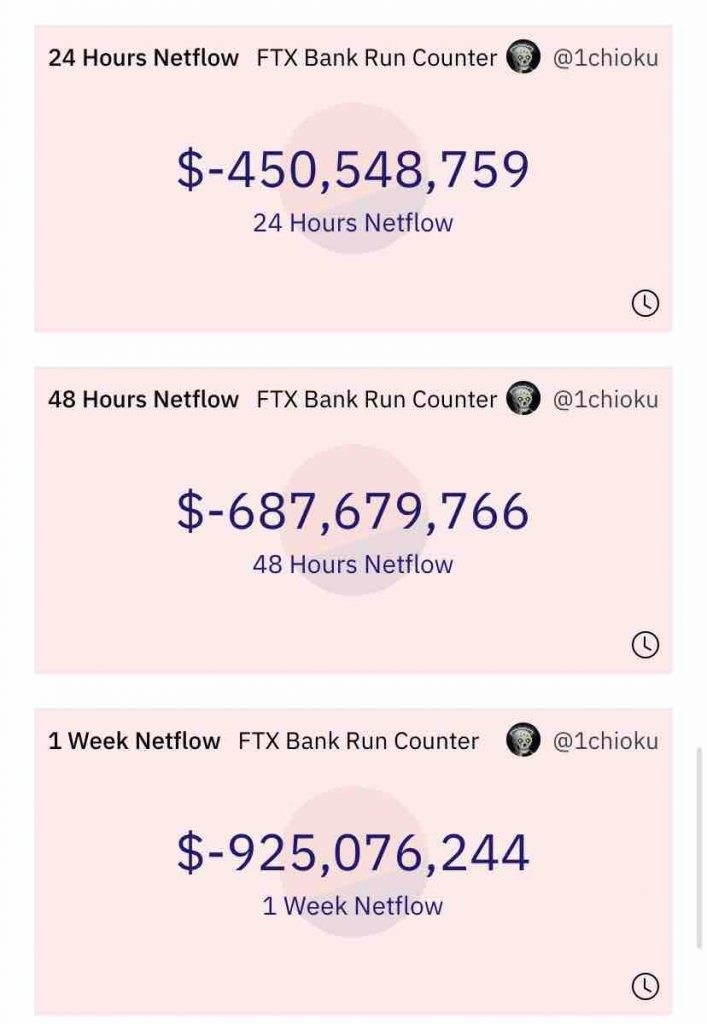This screenshot has height=1024, width=707.
Task: Check the clock icon on 48 Hours Netflow card
Action: 646,645
